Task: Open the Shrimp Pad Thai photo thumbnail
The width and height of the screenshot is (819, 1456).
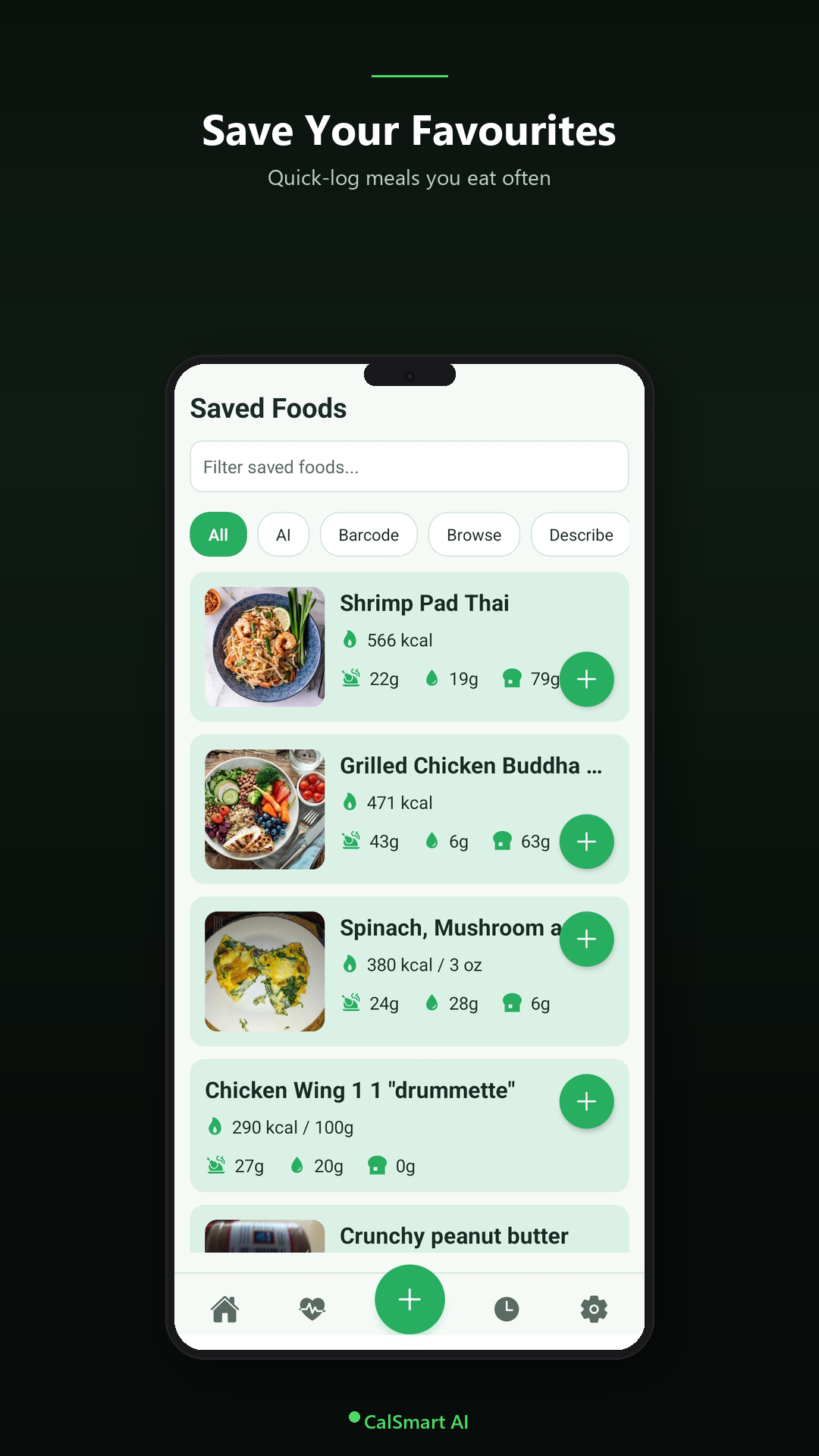Action: pos(264,646)
